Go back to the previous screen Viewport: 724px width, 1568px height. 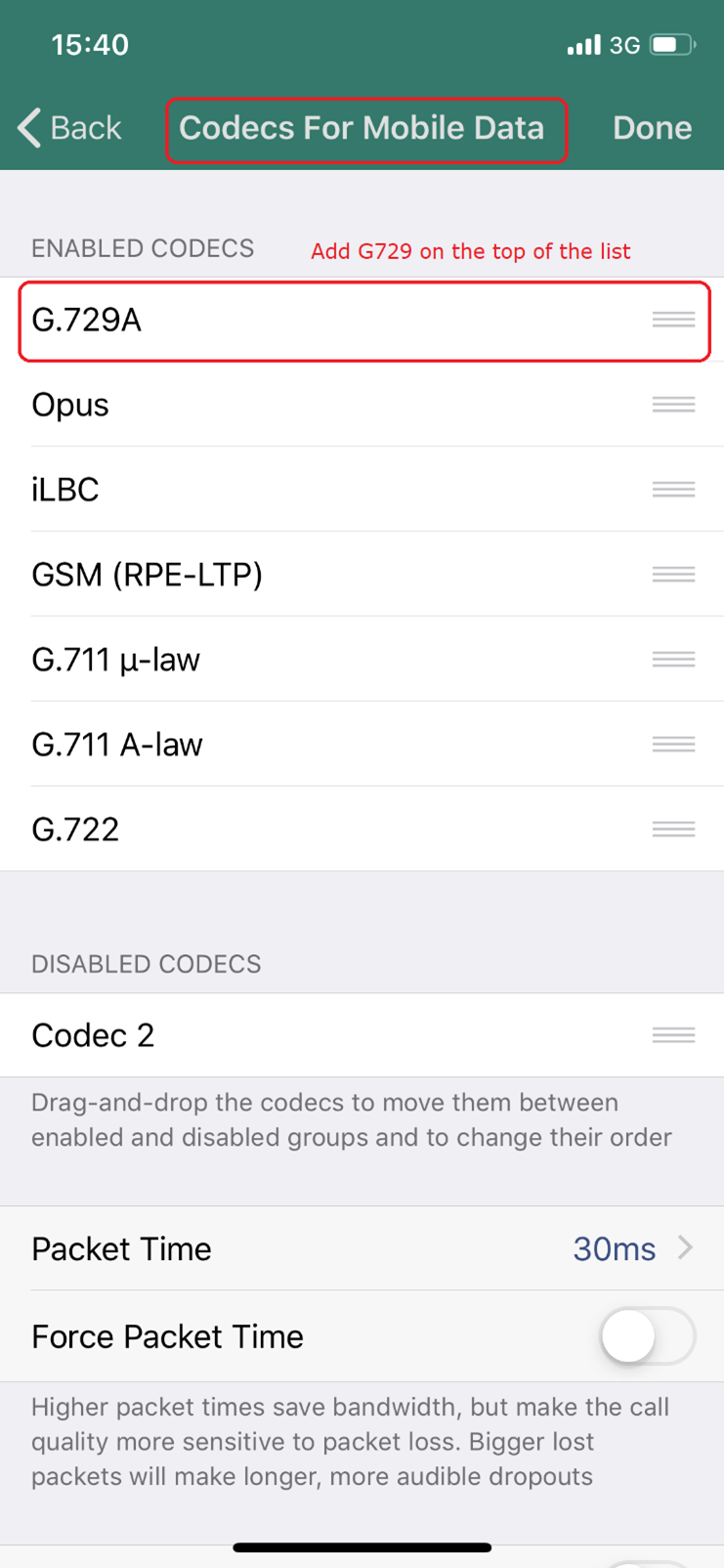click(x=69, y=128)
